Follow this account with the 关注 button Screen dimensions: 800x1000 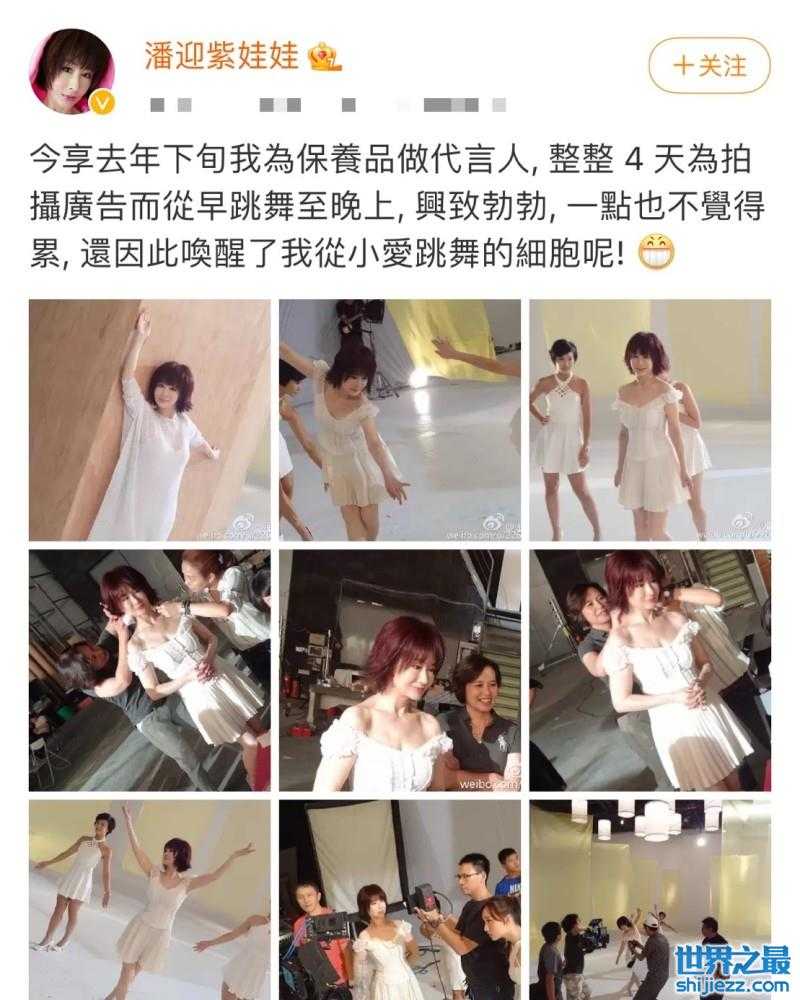tap(710, 66)
